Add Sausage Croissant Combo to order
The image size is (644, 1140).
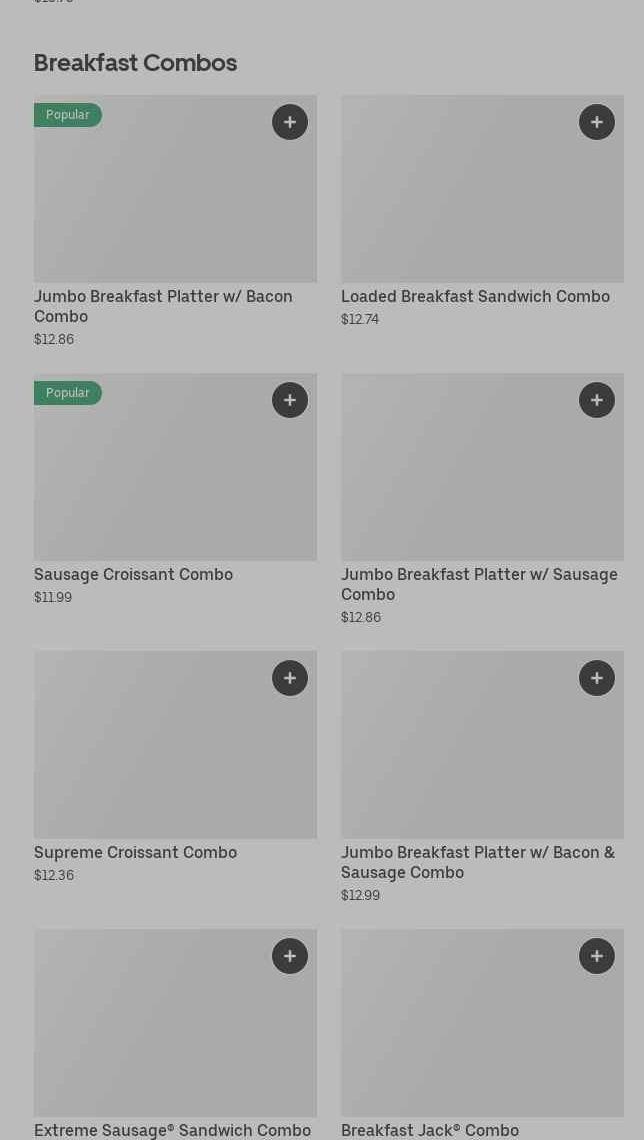click(290, 400)
